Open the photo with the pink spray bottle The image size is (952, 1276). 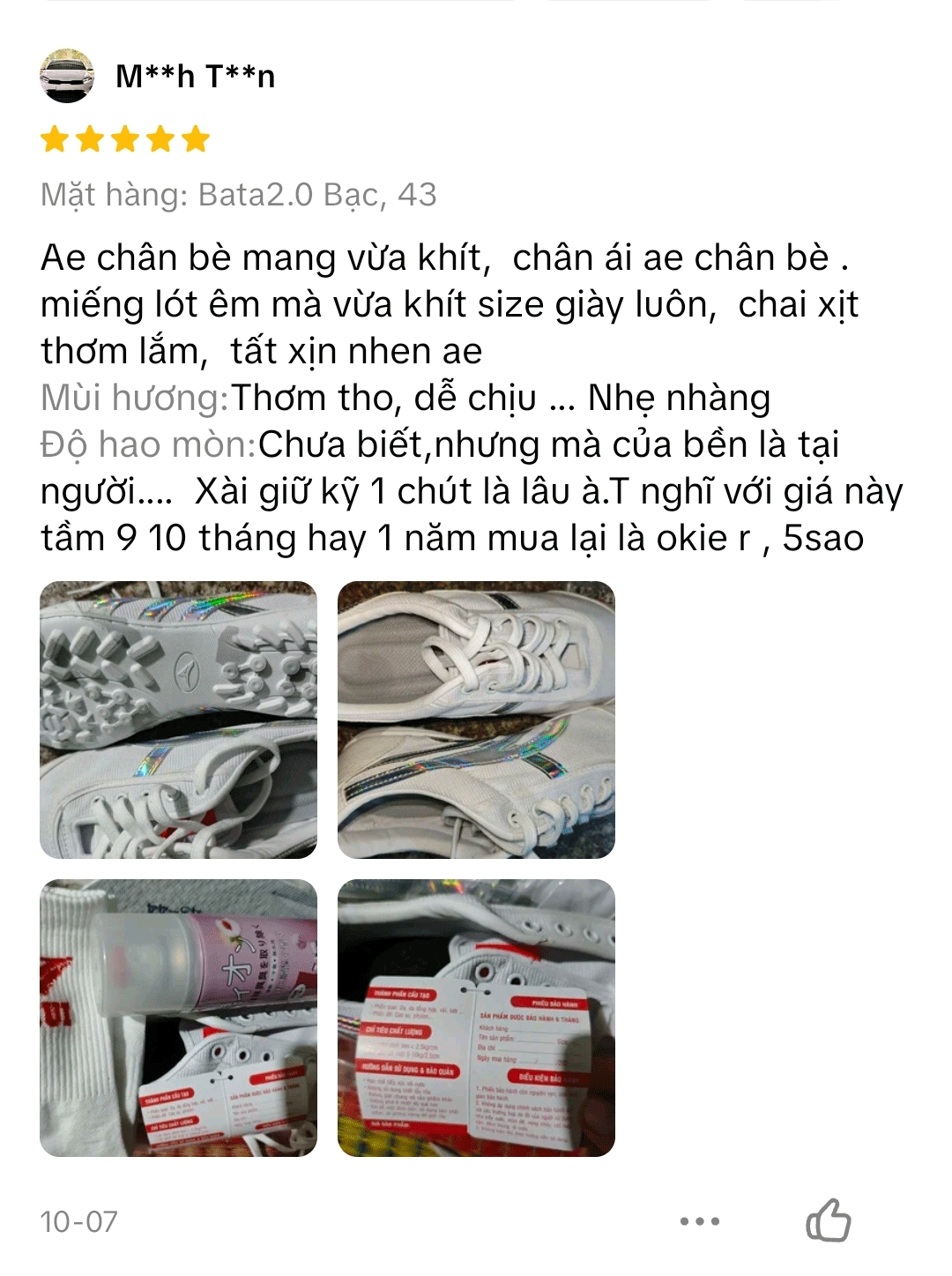pyautogui.click(x=178, y=1018)
